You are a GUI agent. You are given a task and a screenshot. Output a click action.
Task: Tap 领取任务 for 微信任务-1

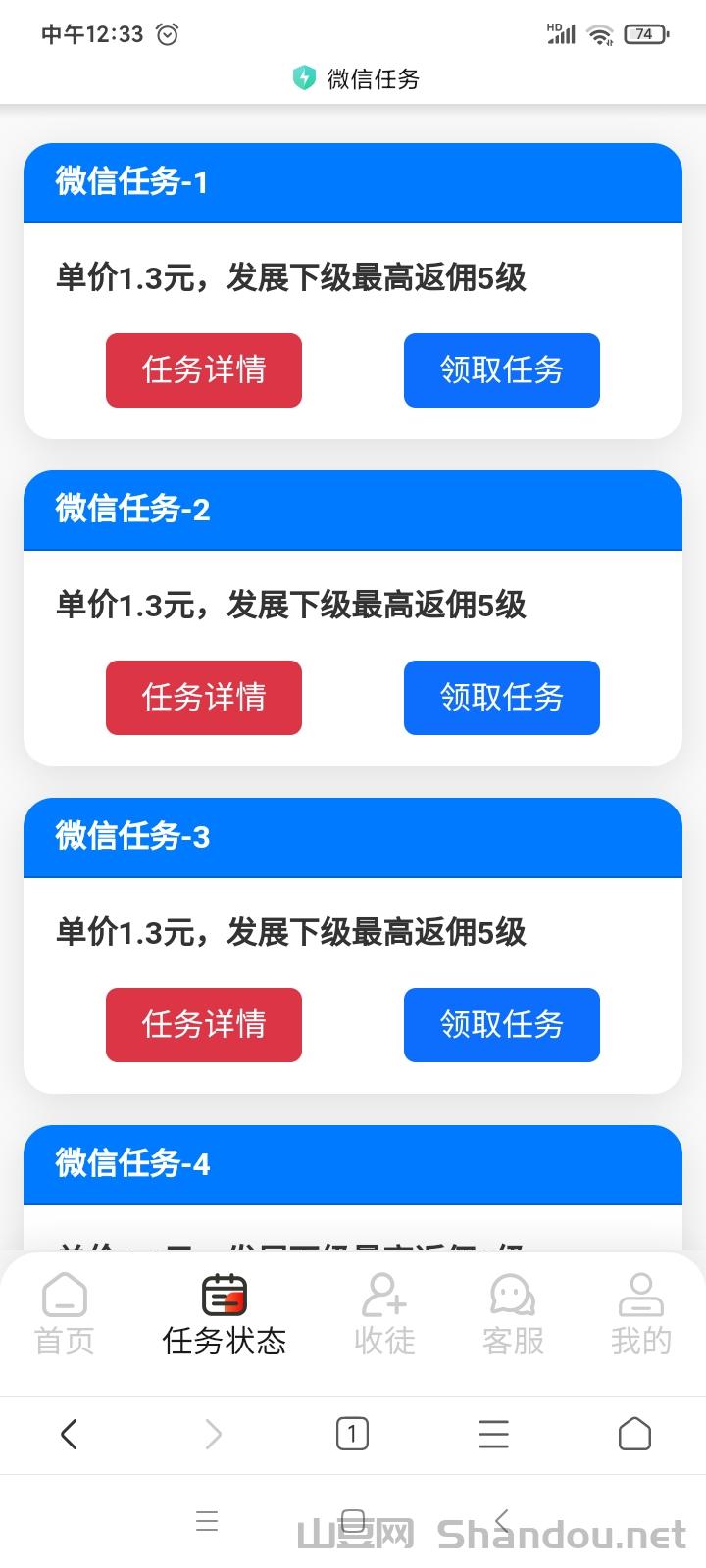coord(501,370)
